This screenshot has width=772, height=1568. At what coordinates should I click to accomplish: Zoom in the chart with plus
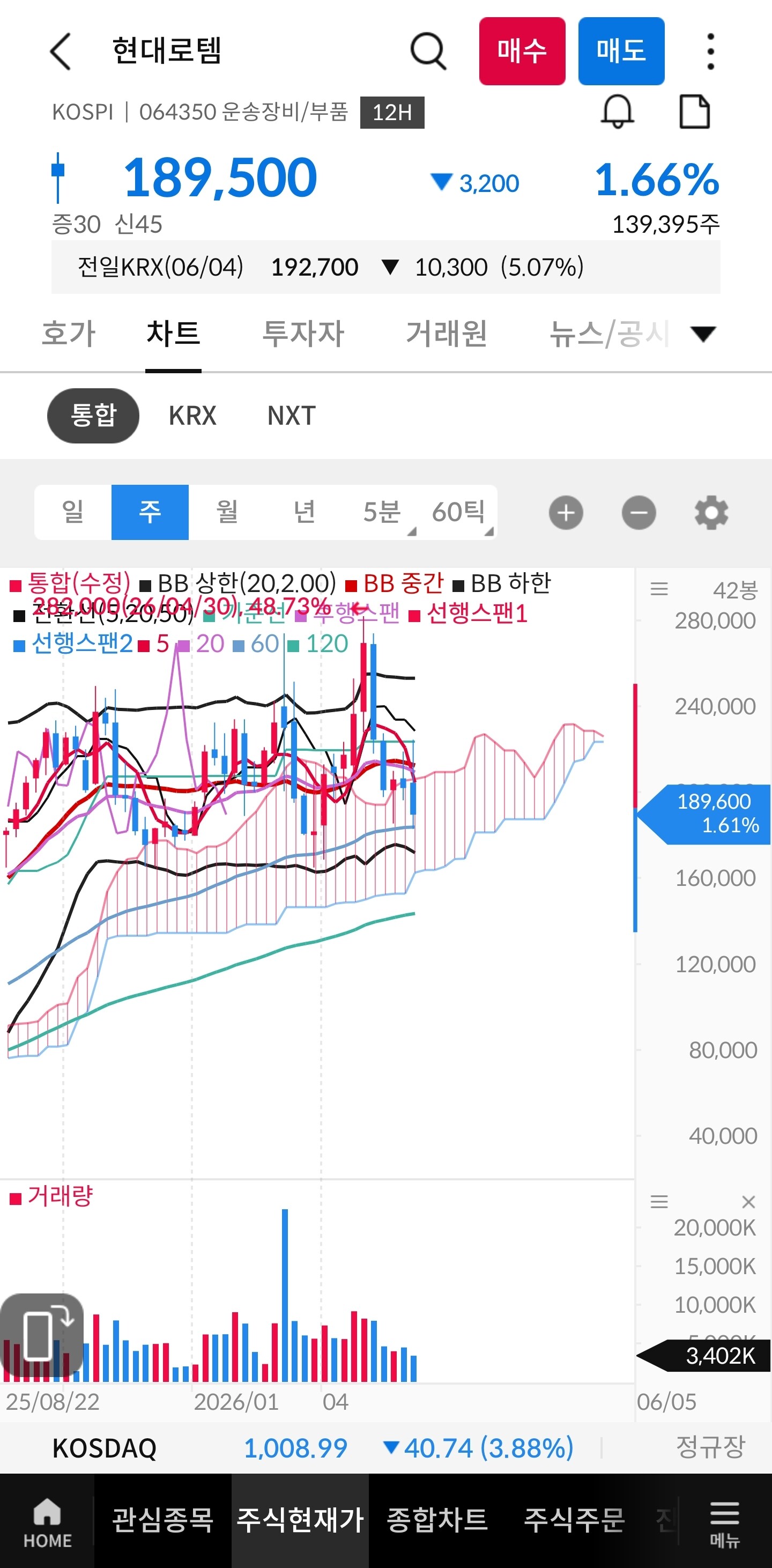(566, 513)
